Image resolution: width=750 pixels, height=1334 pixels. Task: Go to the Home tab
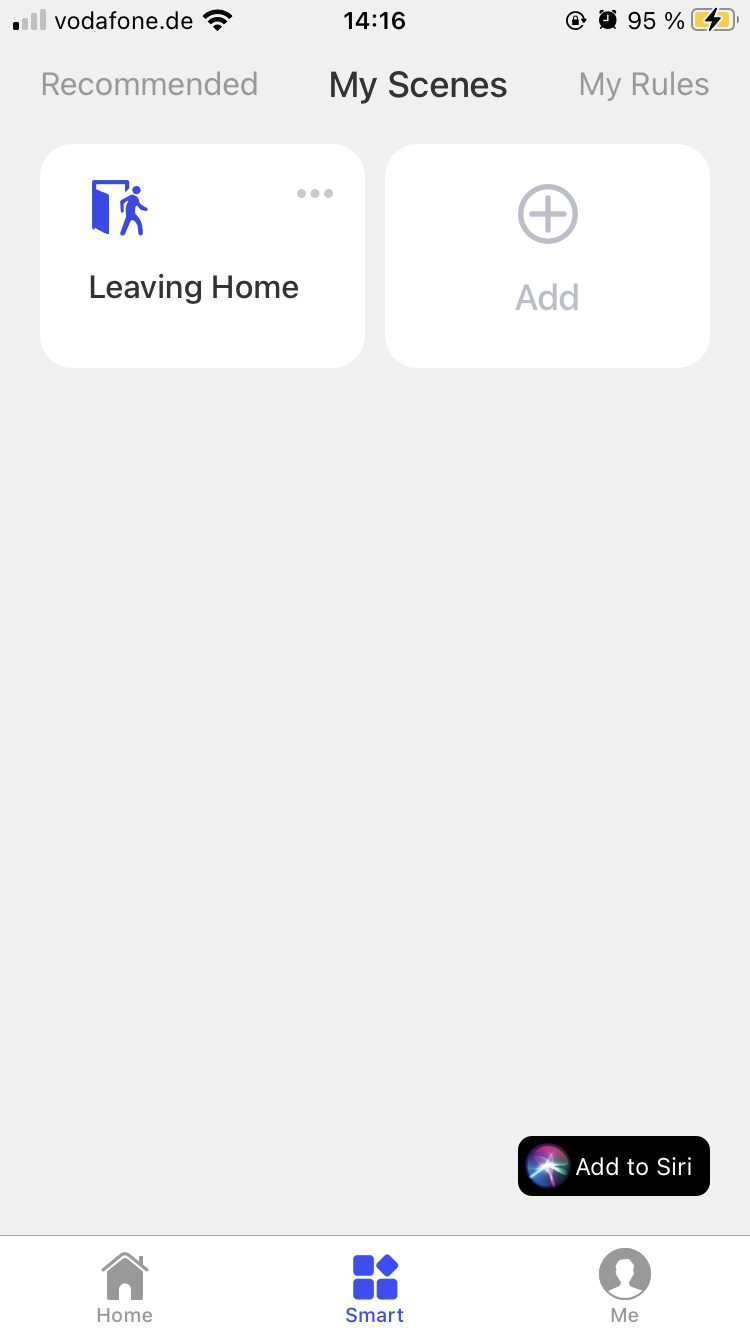[x=125, y=1288]
